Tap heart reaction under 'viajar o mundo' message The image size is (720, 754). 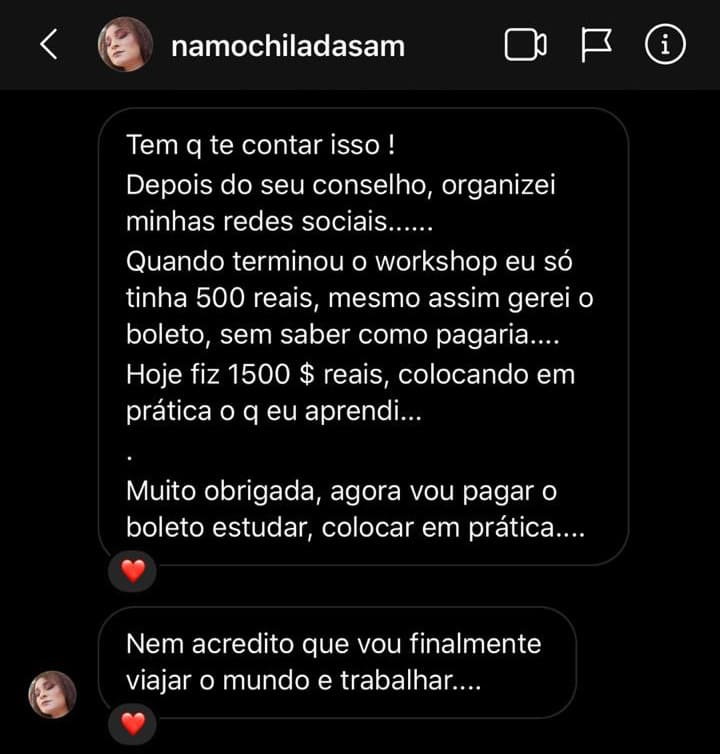tap(133, 722)
